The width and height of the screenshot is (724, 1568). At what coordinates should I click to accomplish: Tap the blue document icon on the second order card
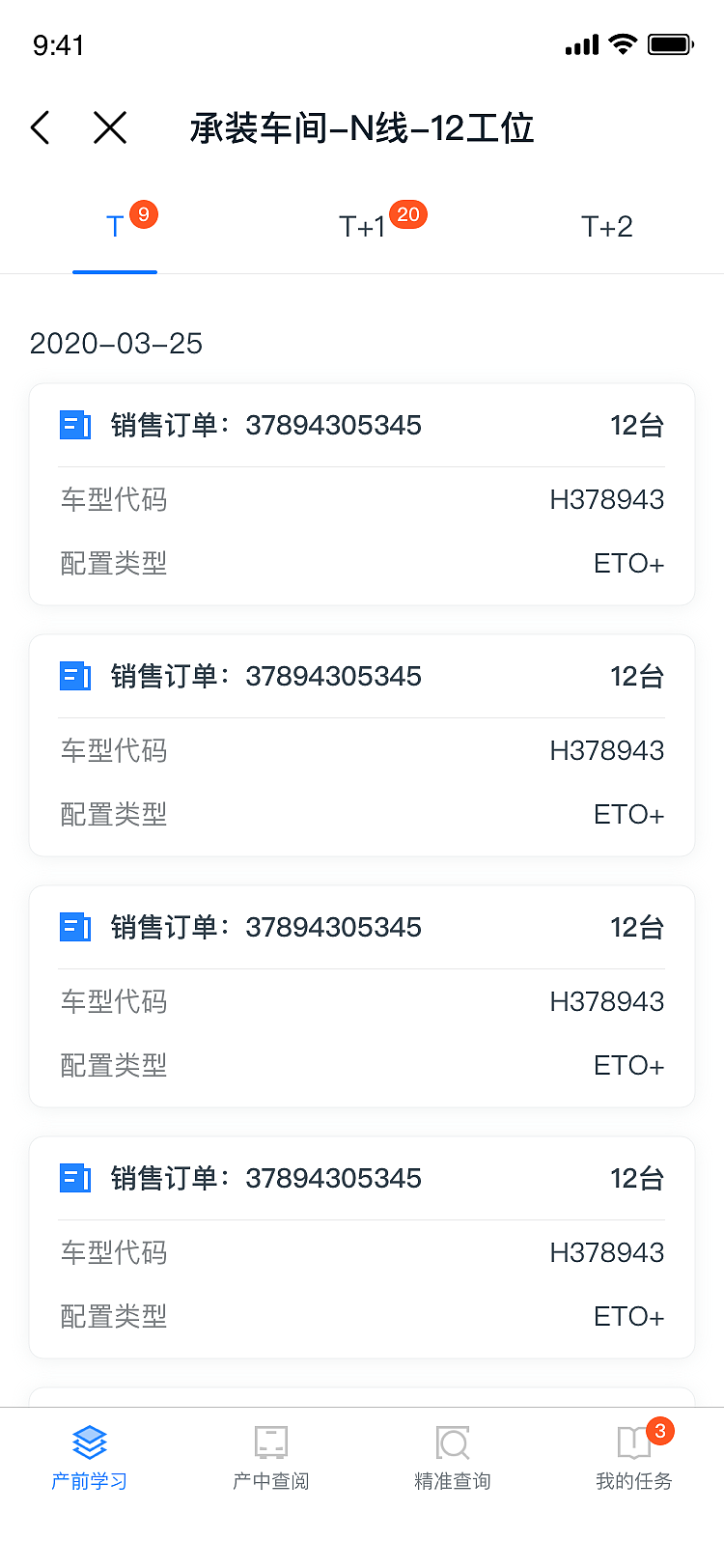[75, 676]
